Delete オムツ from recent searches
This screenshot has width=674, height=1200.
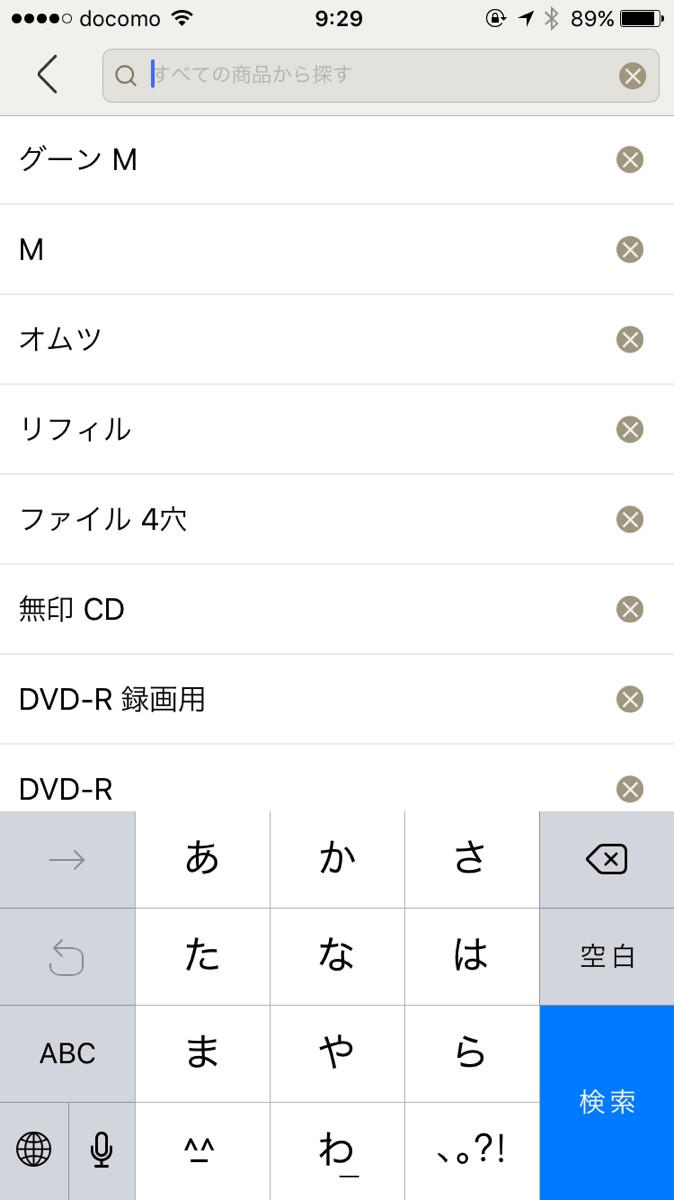pyautogui.click(x=629, y=340)
